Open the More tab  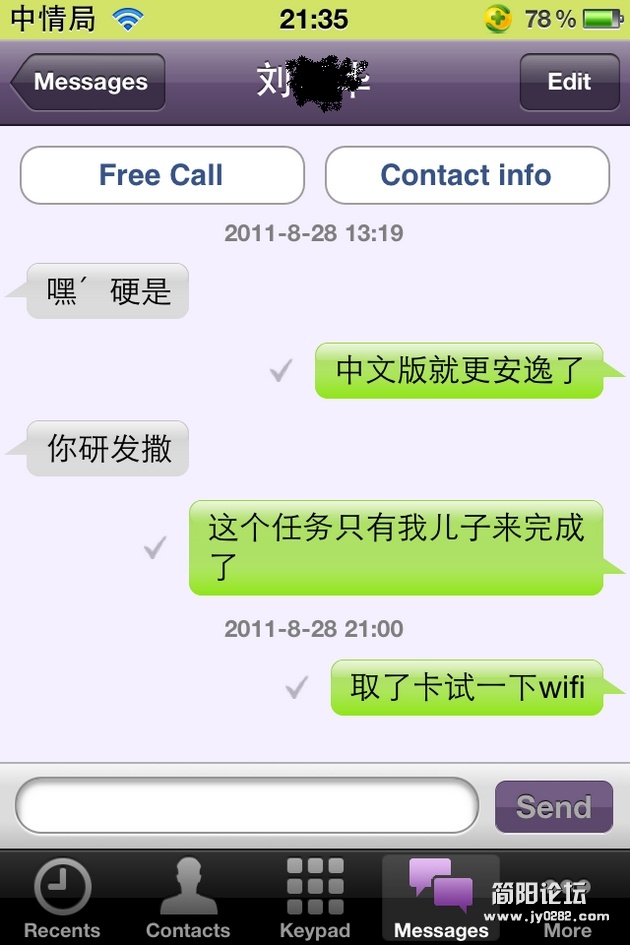coord(568,898)
